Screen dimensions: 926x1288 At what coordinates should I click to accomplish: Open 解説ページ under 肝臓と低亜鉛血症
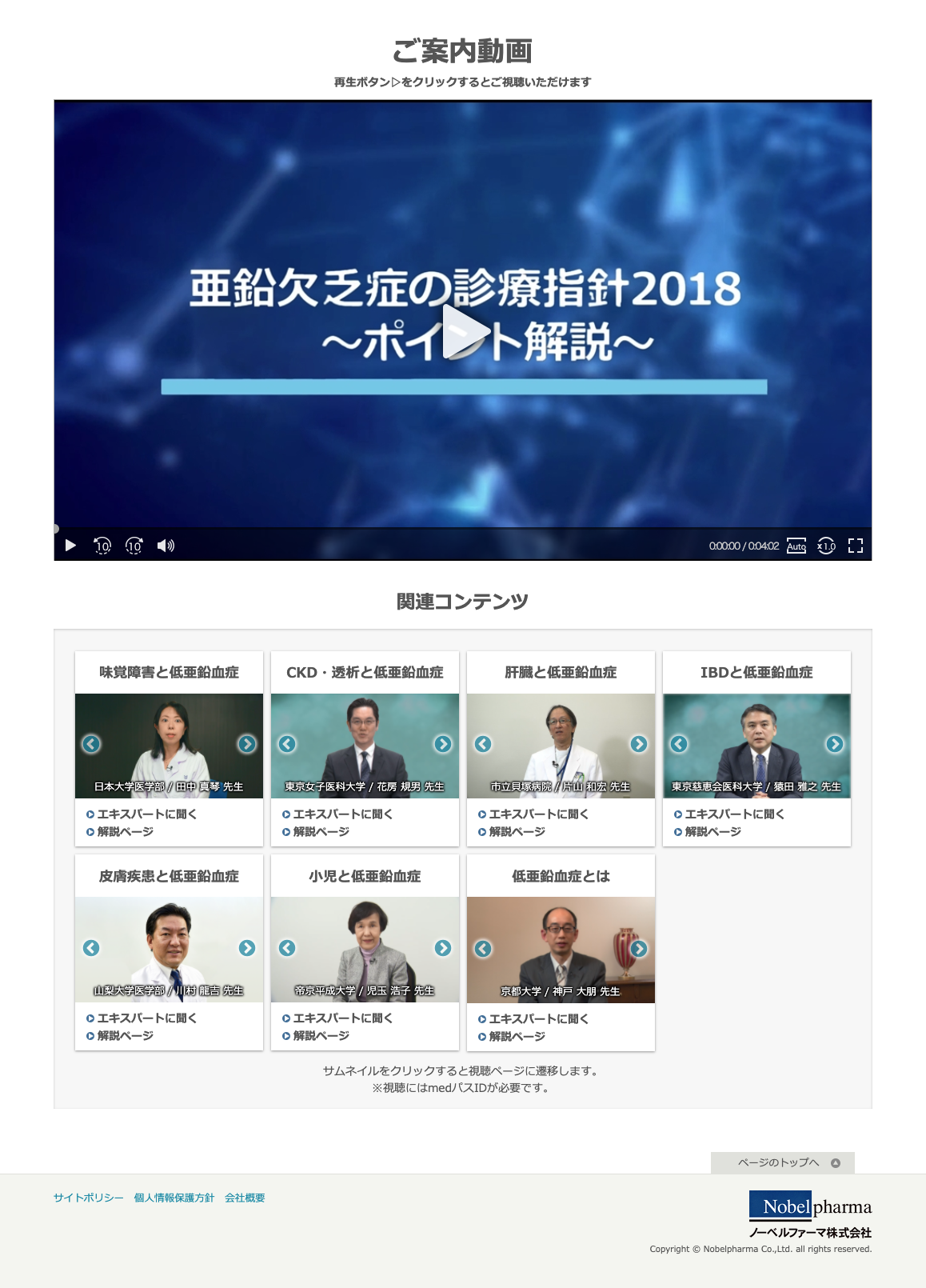click(517, 832)
